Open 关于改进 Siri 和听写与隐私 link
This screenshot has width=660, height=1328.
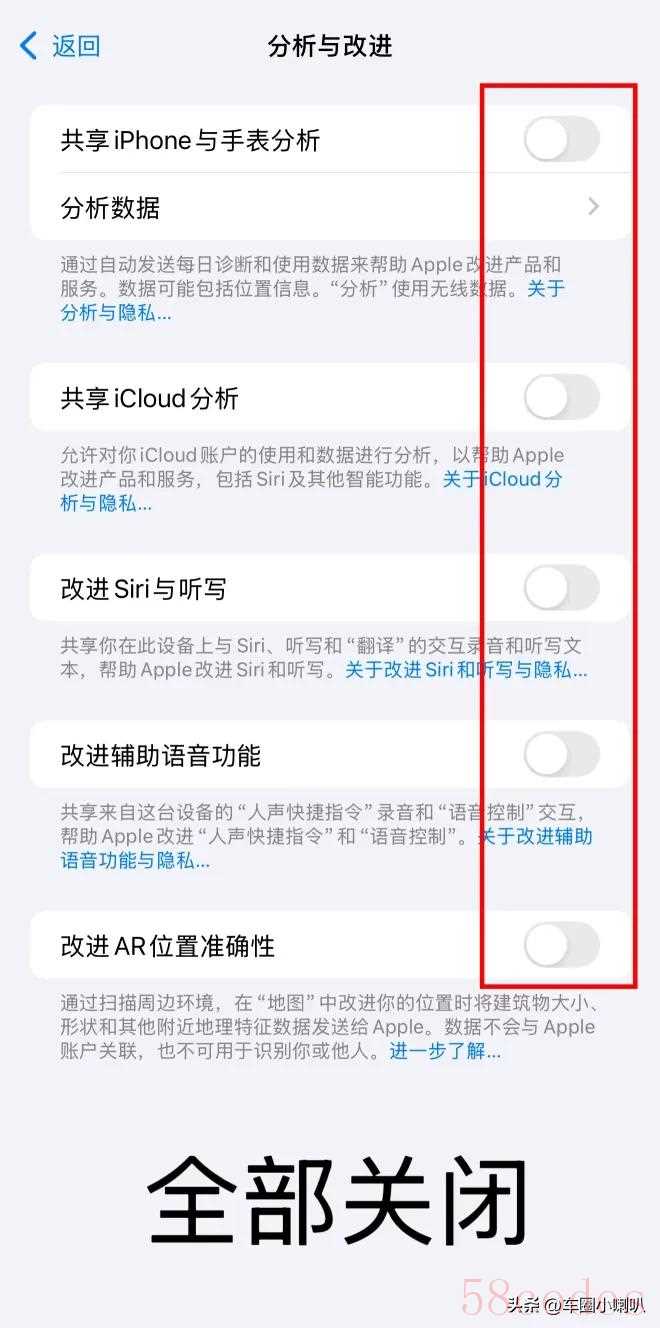tap(465, 670)
